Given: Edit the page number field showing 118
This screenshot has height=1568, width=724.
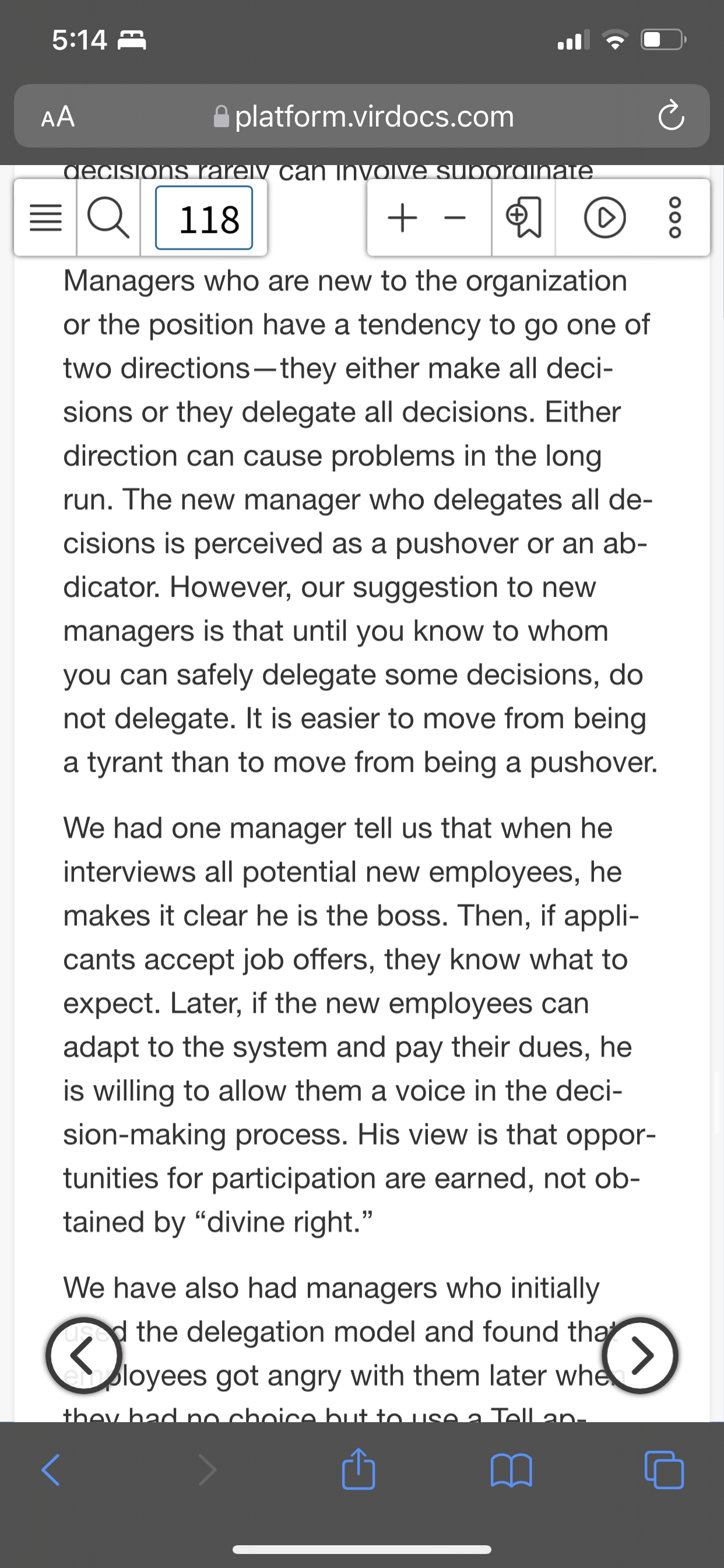Looking at the screenshot, I should tap(204, 218).
